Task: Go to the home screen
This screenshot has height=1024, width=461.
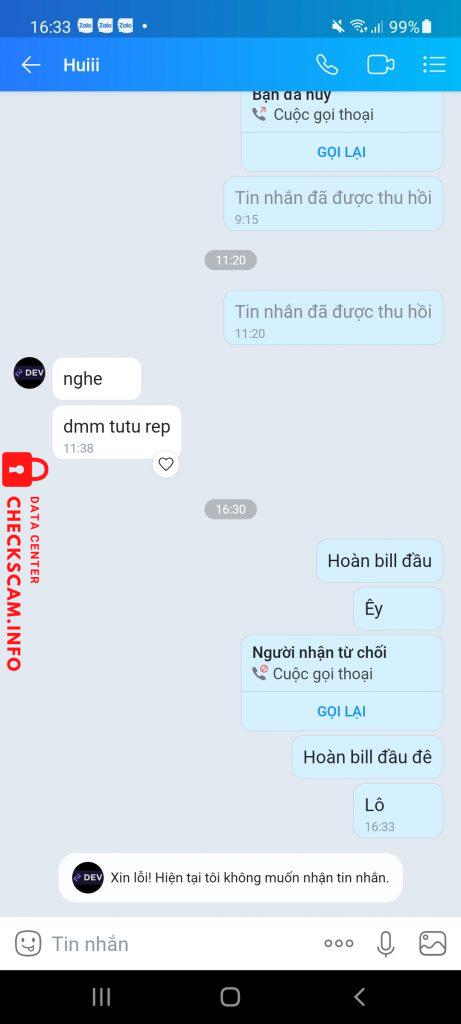Action: pyautogui.click(x=230, y=997)
